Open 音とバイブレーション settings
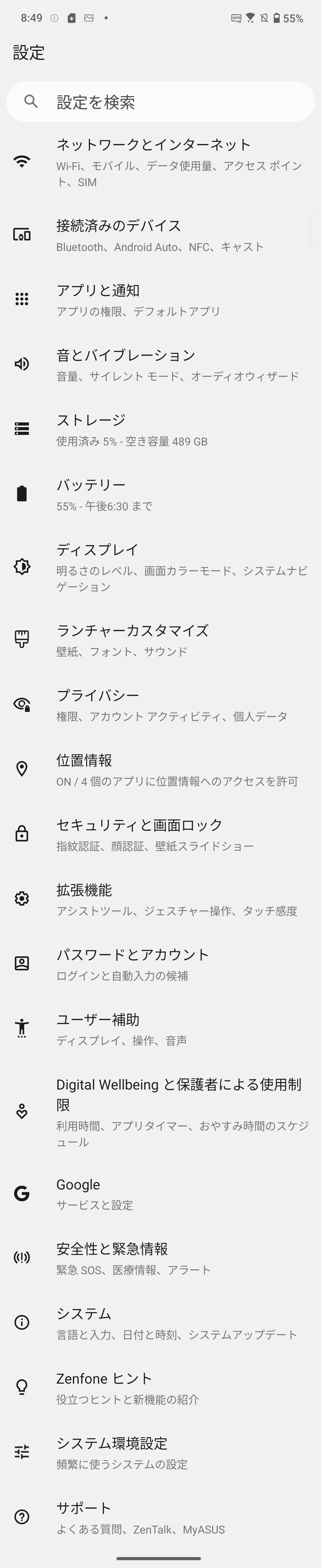Image resolution: width=321 pixels, height=1568 pixels. tap(160, 364)
